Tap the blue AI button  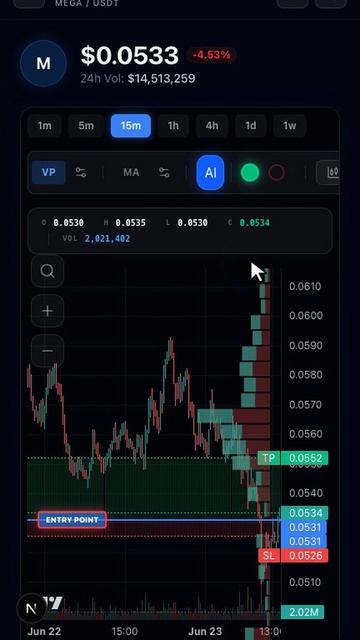210,173
